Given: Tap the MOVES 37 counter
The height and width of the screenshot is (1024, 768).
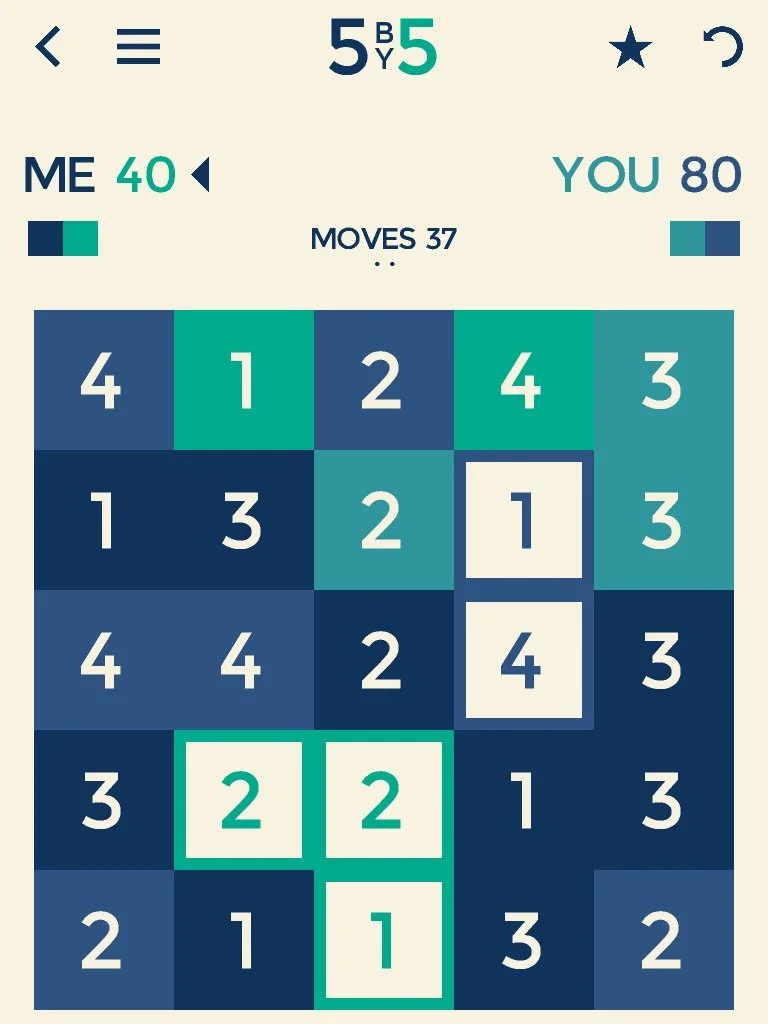Looking at the screenshot, I should click(x=384, y=239).
